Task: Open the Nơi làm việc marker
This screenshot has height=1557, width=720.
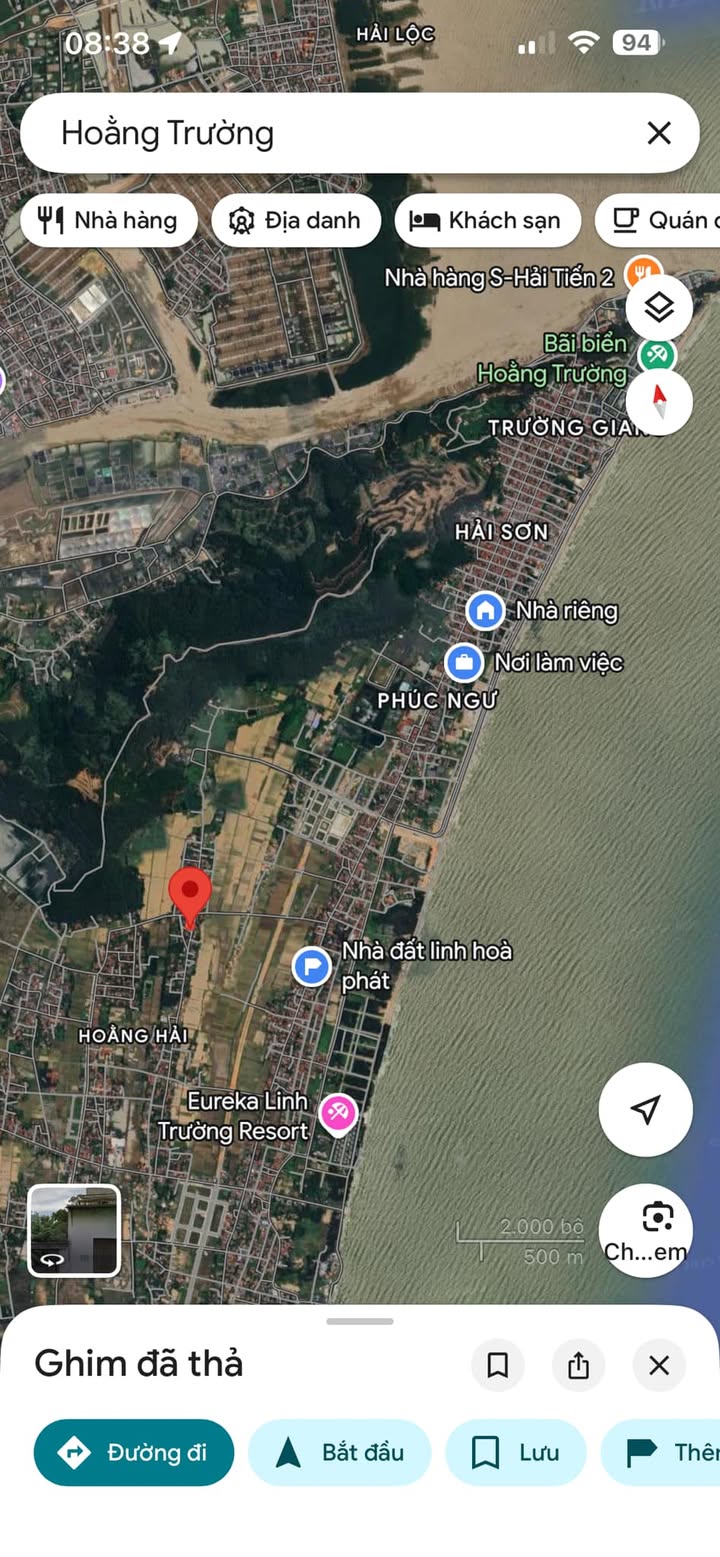Action: point(464,661)
